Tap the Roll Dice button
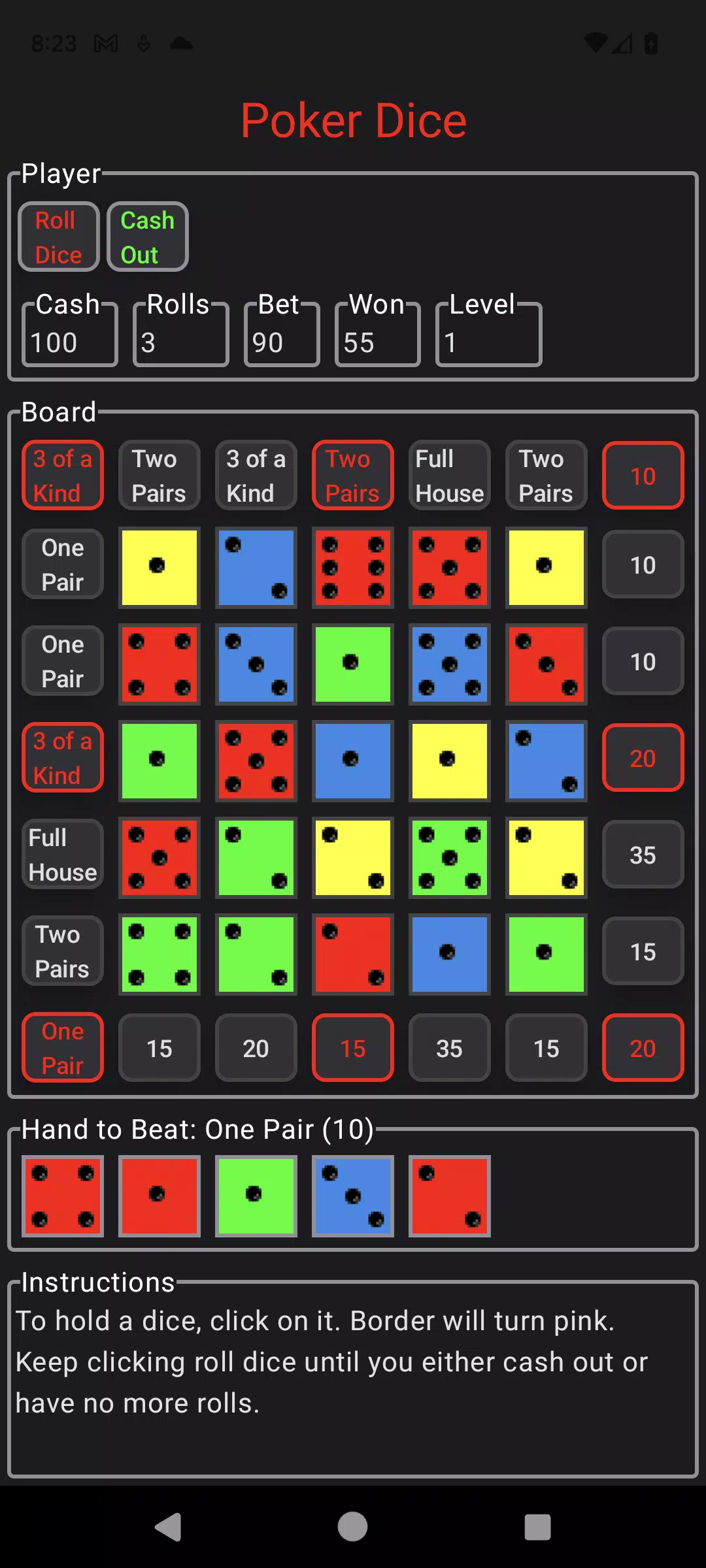This screenshot has height=1568, width=706. 59,237
